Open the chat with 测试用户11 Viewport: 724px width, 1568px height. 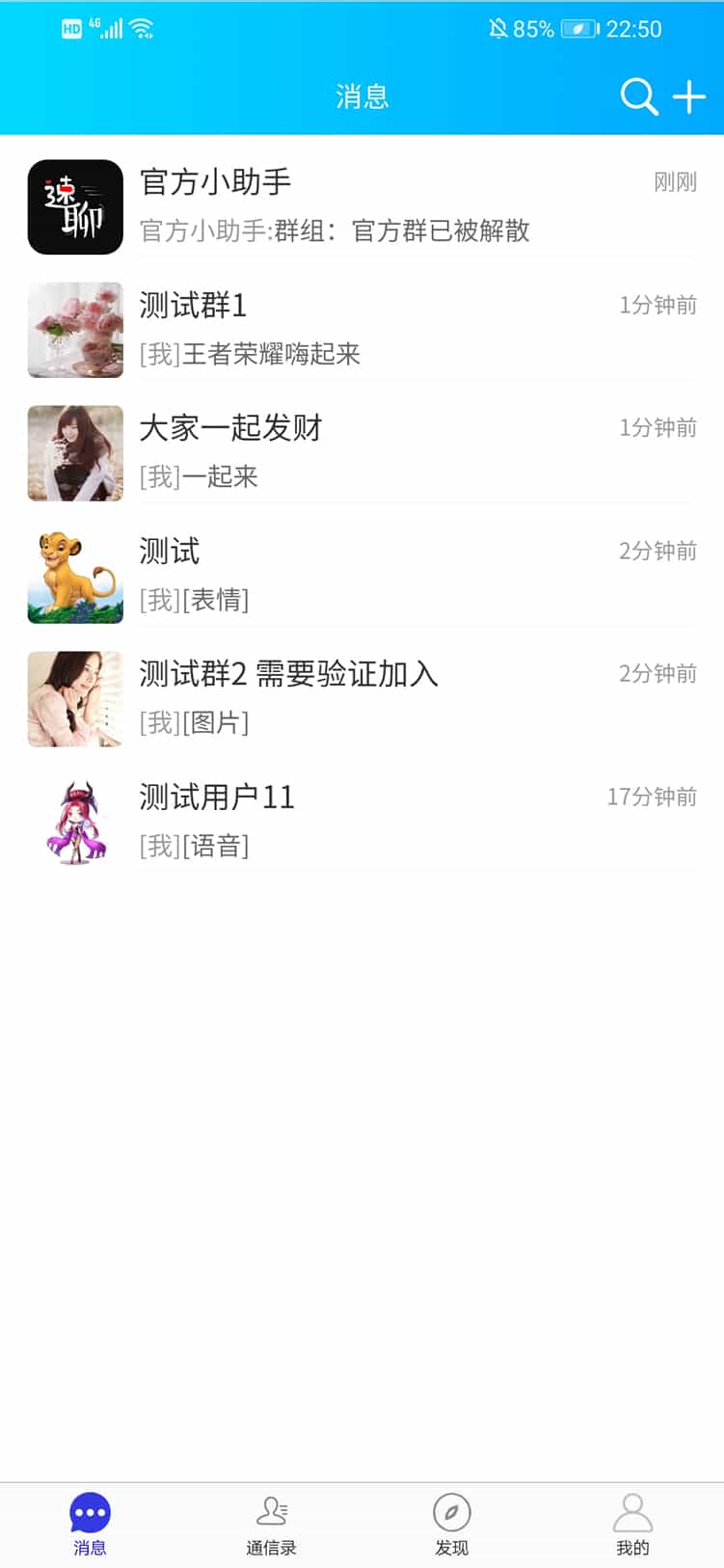pyautogui.click(x=362, y=822)
